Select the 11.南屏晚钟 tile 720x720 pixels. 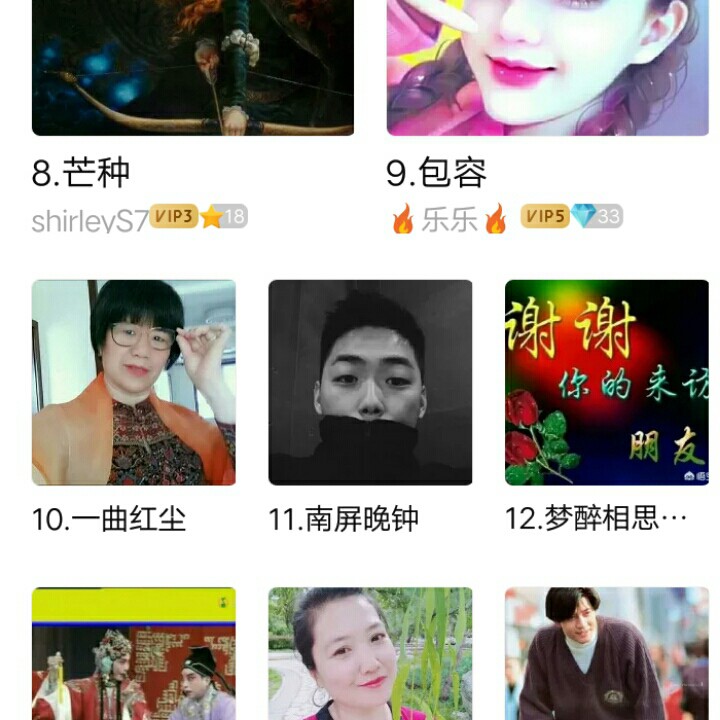tap(370, 383)
